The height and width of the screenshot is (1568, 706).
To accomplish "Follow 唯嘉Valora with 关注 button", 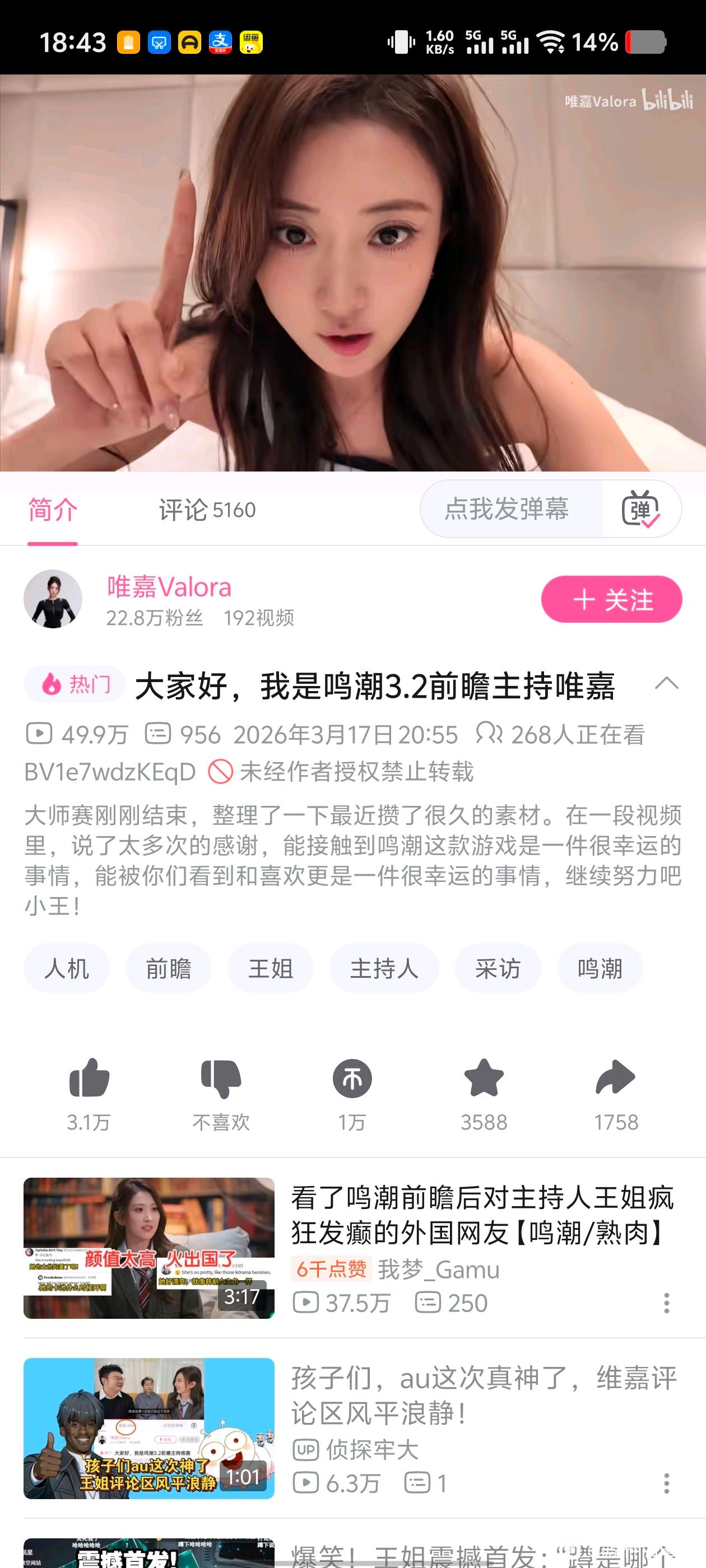I will (x=611, y=600).
